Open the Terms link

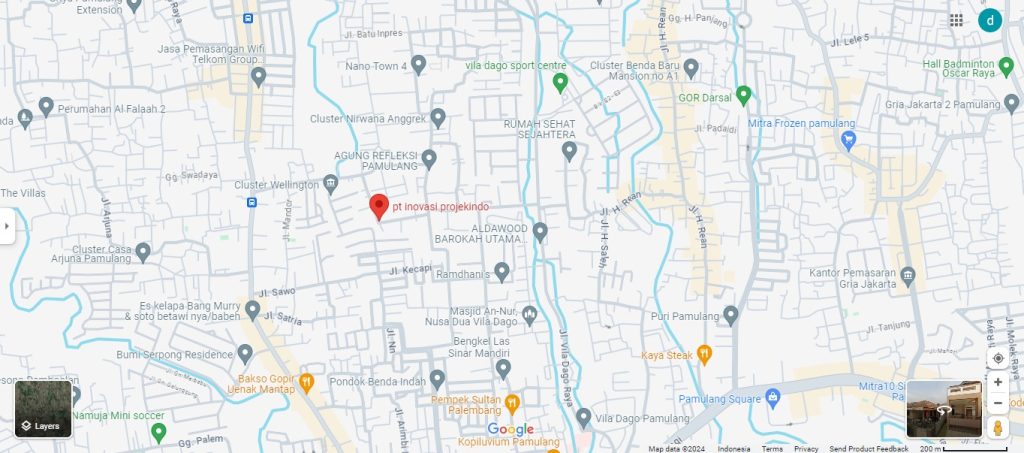pos(772,449)
